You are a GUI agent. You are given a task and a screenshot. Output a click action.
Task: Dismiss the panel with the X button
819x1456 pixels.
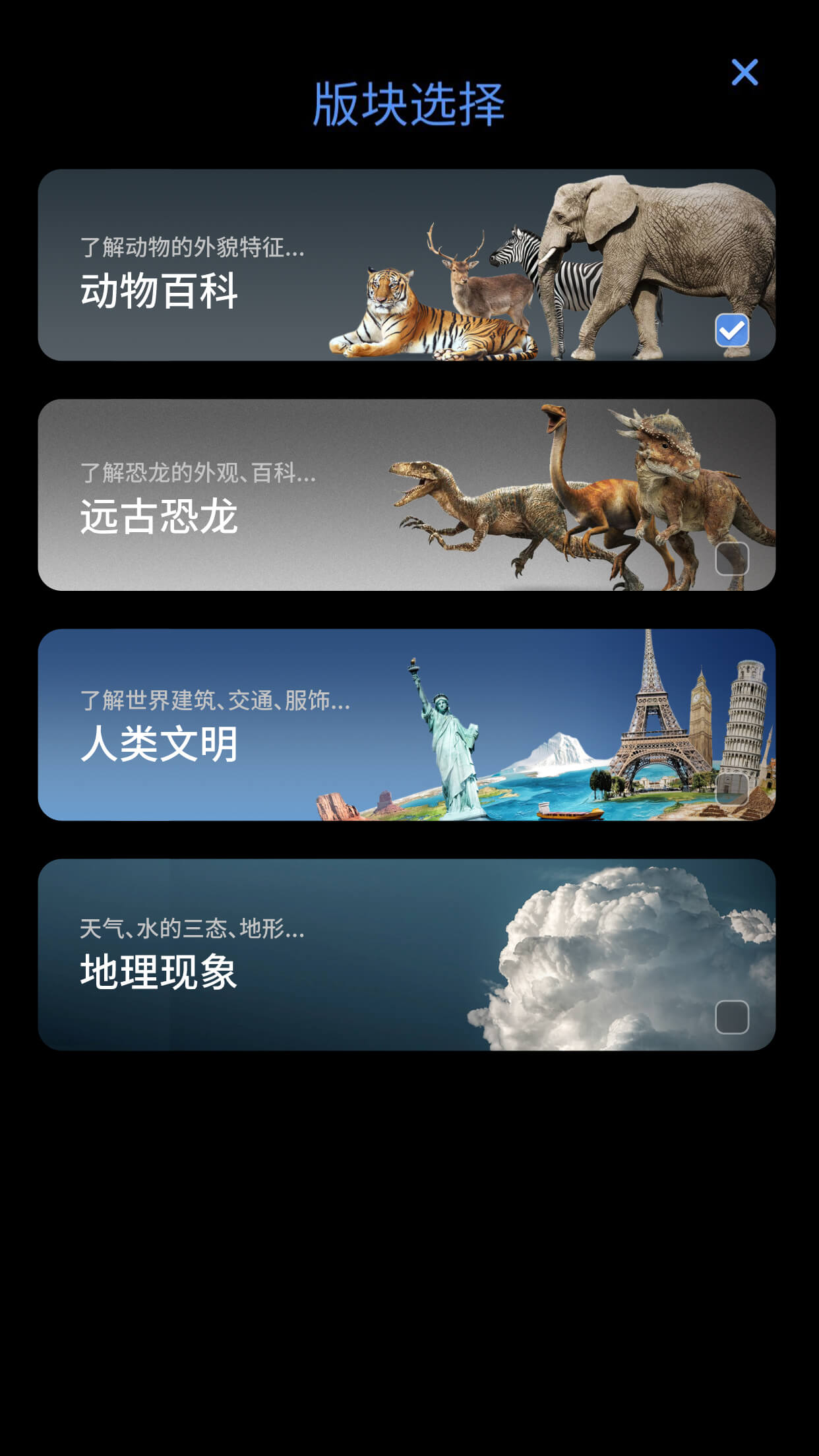(x=745, y=73)
